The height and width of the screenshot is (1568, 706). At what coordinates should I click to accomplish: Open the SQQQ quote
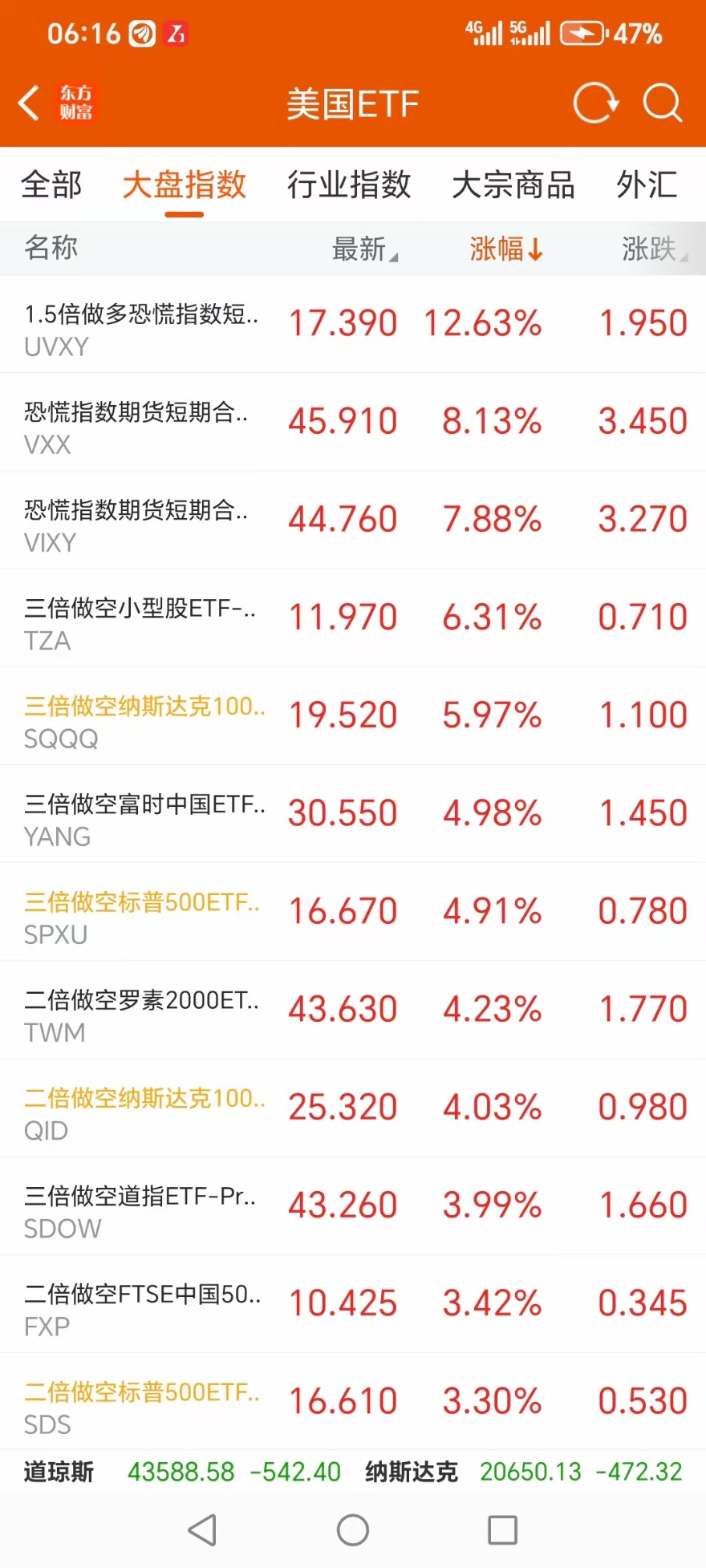(353, 715)
